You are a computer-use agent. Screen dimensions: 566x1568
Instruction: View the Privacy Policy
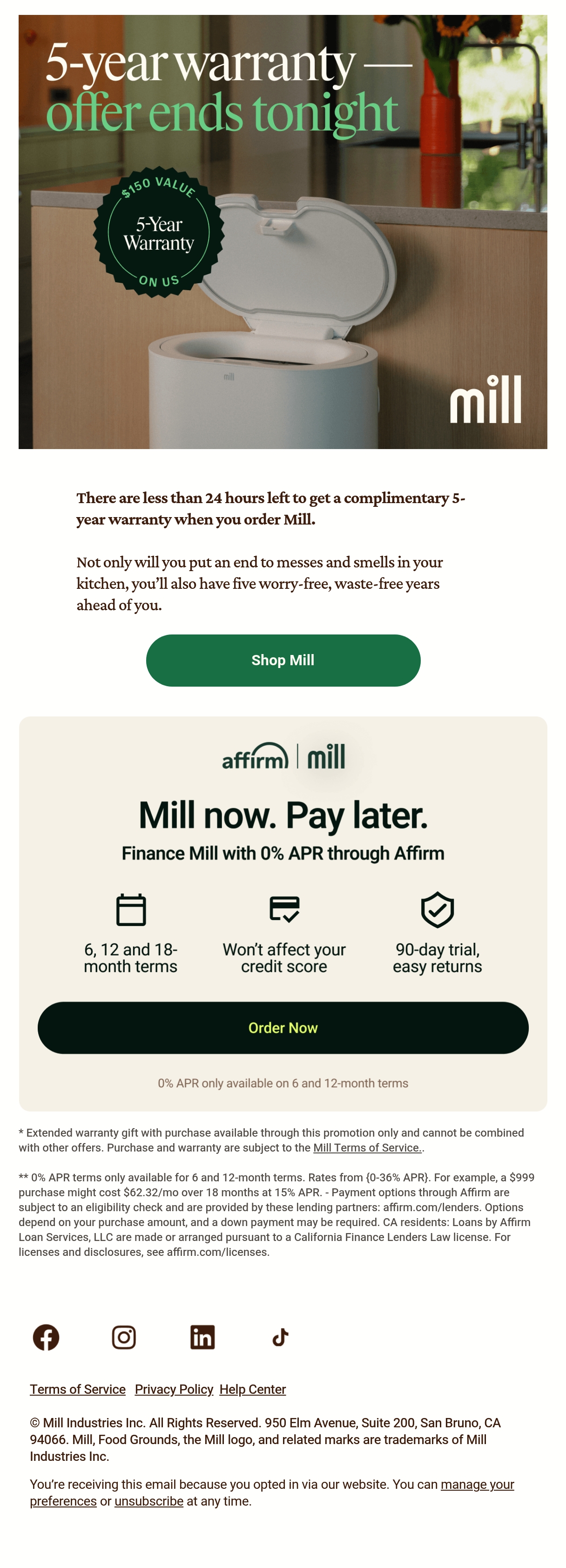(x=174, y=1390)
